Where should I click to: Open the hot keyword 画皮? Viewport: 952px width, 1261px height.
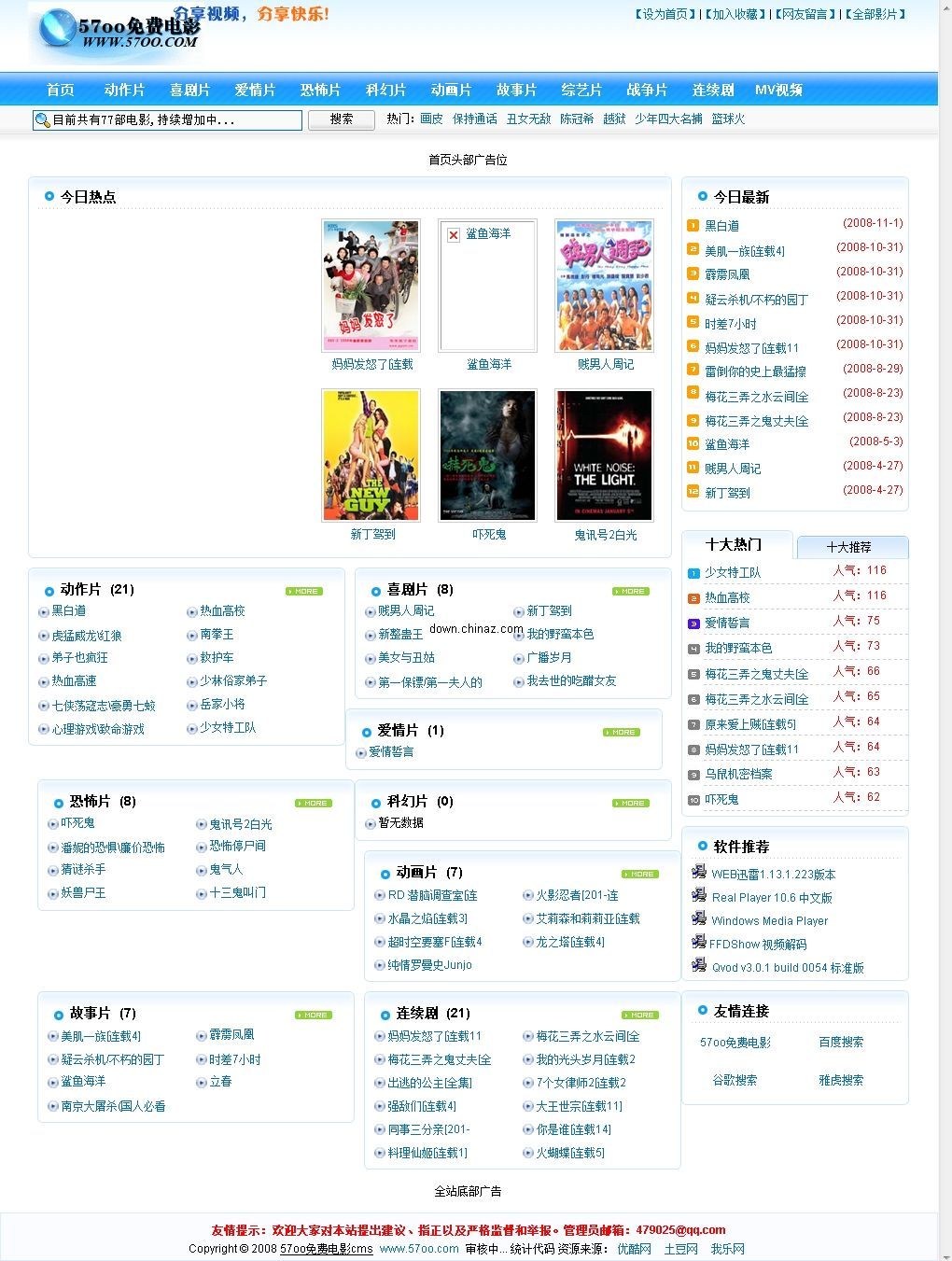pos(431,119)
